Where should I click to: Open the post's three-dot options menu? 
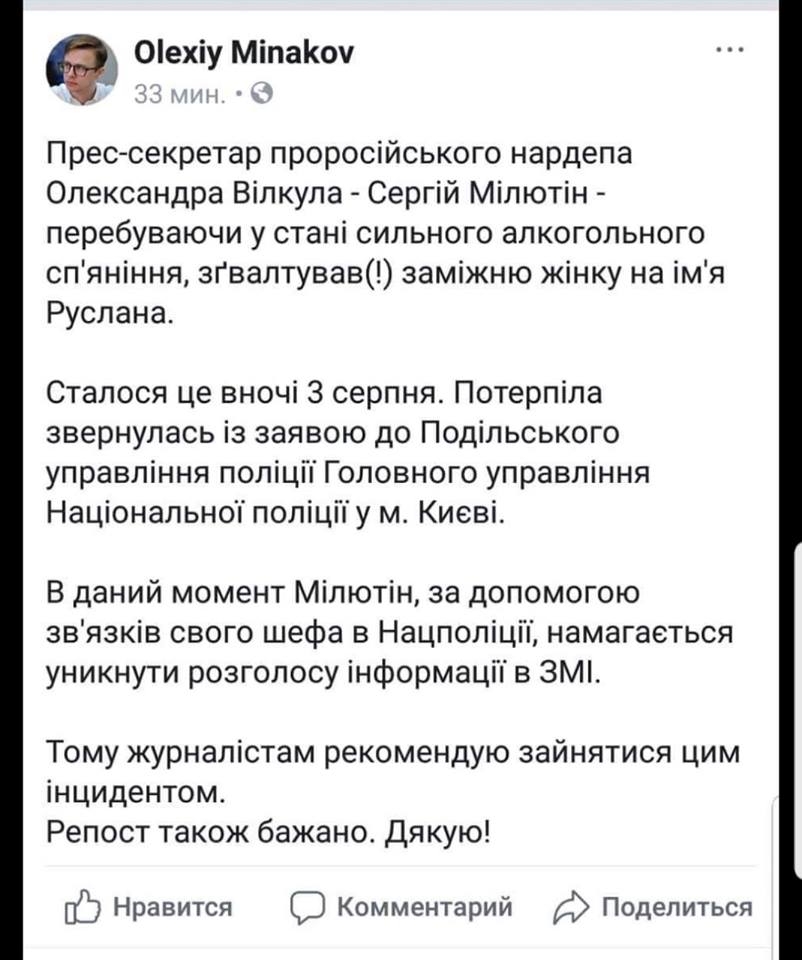[x=731, y=51]
